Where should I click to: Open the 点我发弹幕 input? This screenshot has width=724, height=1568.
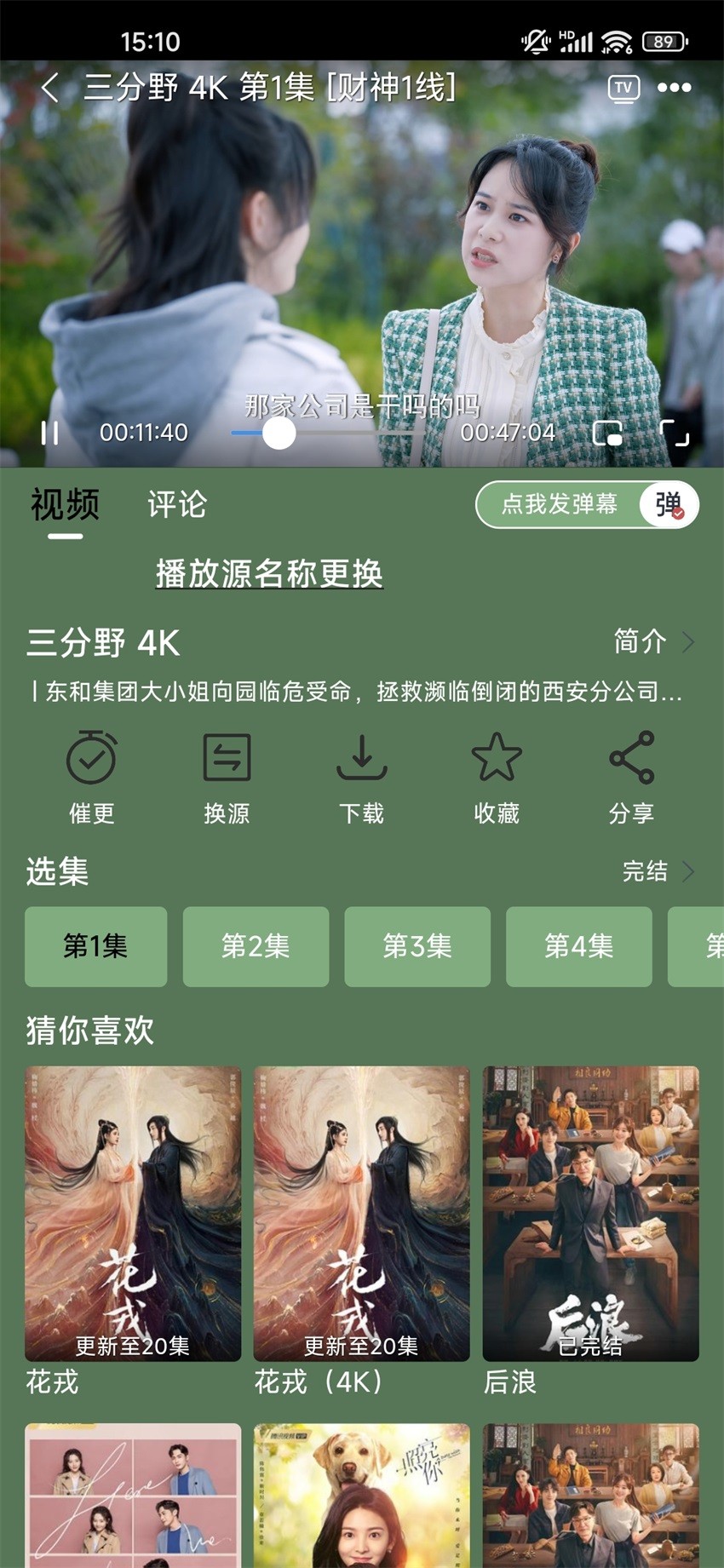pos(559,504)
